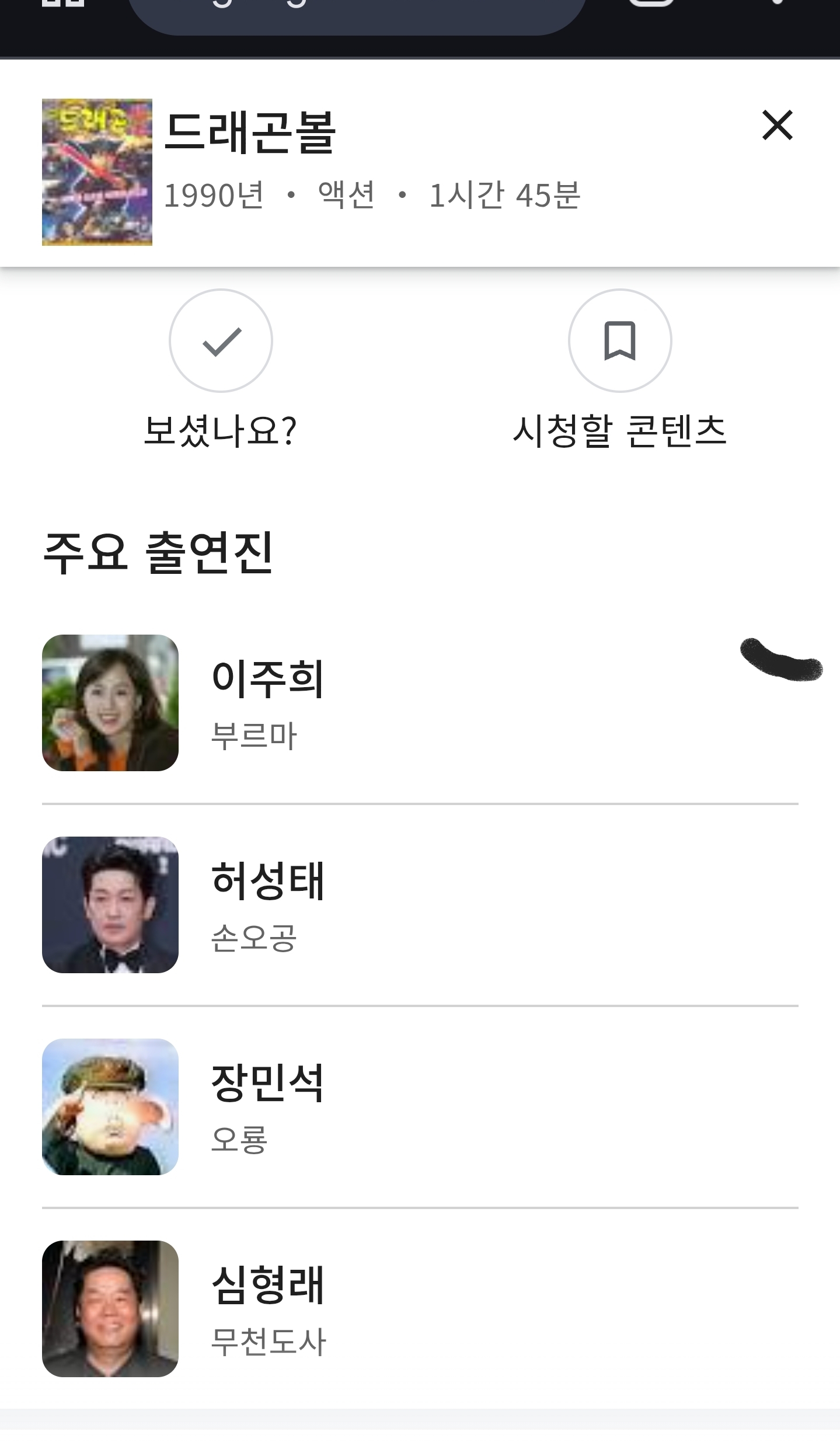Mark the movie as watched (보셨나요?)

click(221, 341)
